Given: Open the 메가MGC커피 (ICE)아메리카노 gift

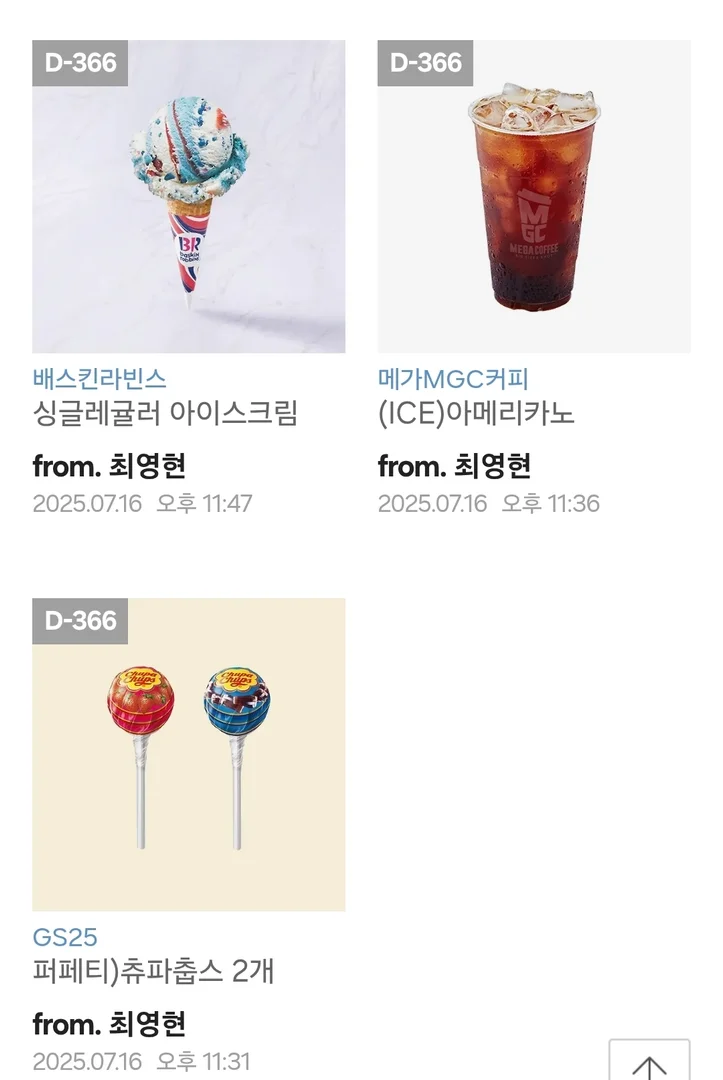Looking at the screenshot, I should click(x=534, y=197).
